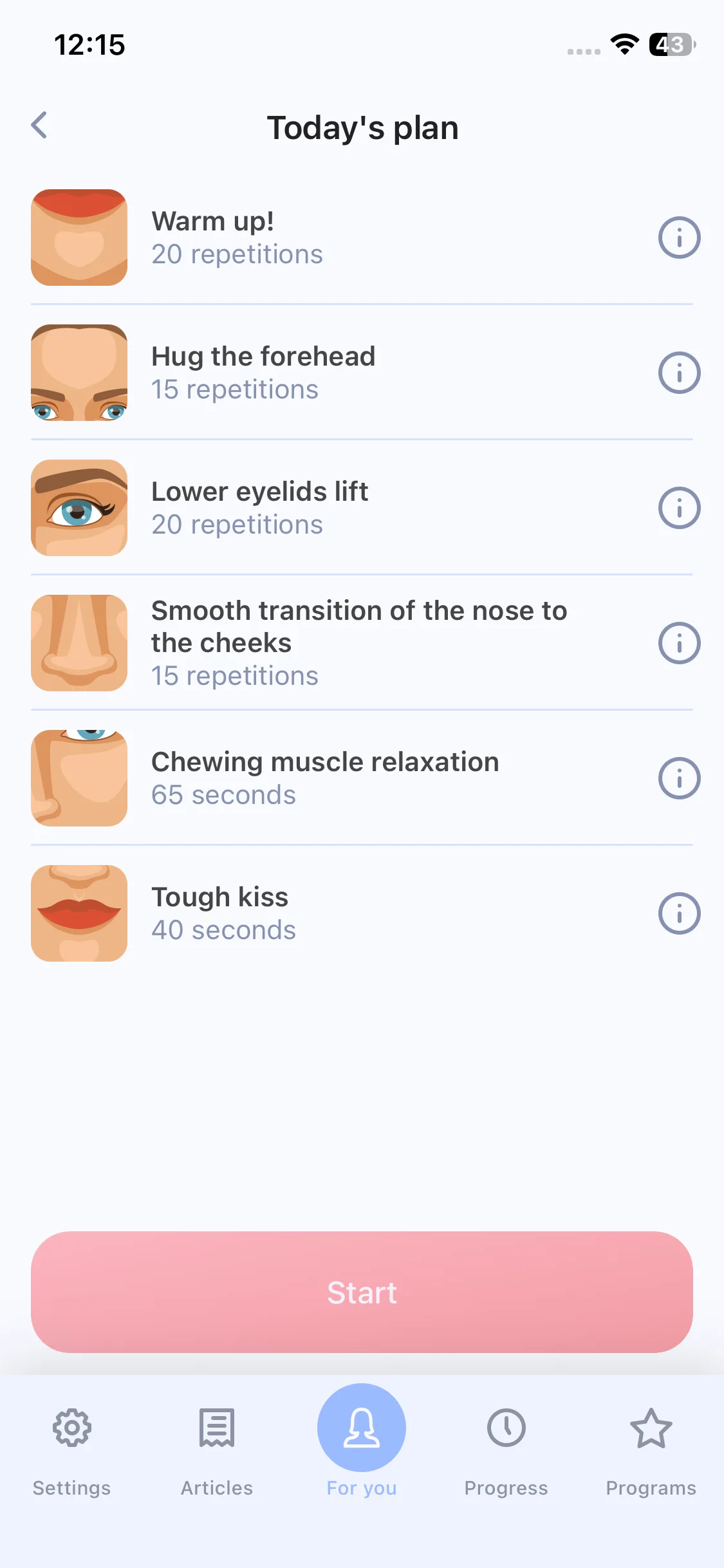Go back from Today's plan
Viewport: 724px width, 1568px height.
pos(40,126)
